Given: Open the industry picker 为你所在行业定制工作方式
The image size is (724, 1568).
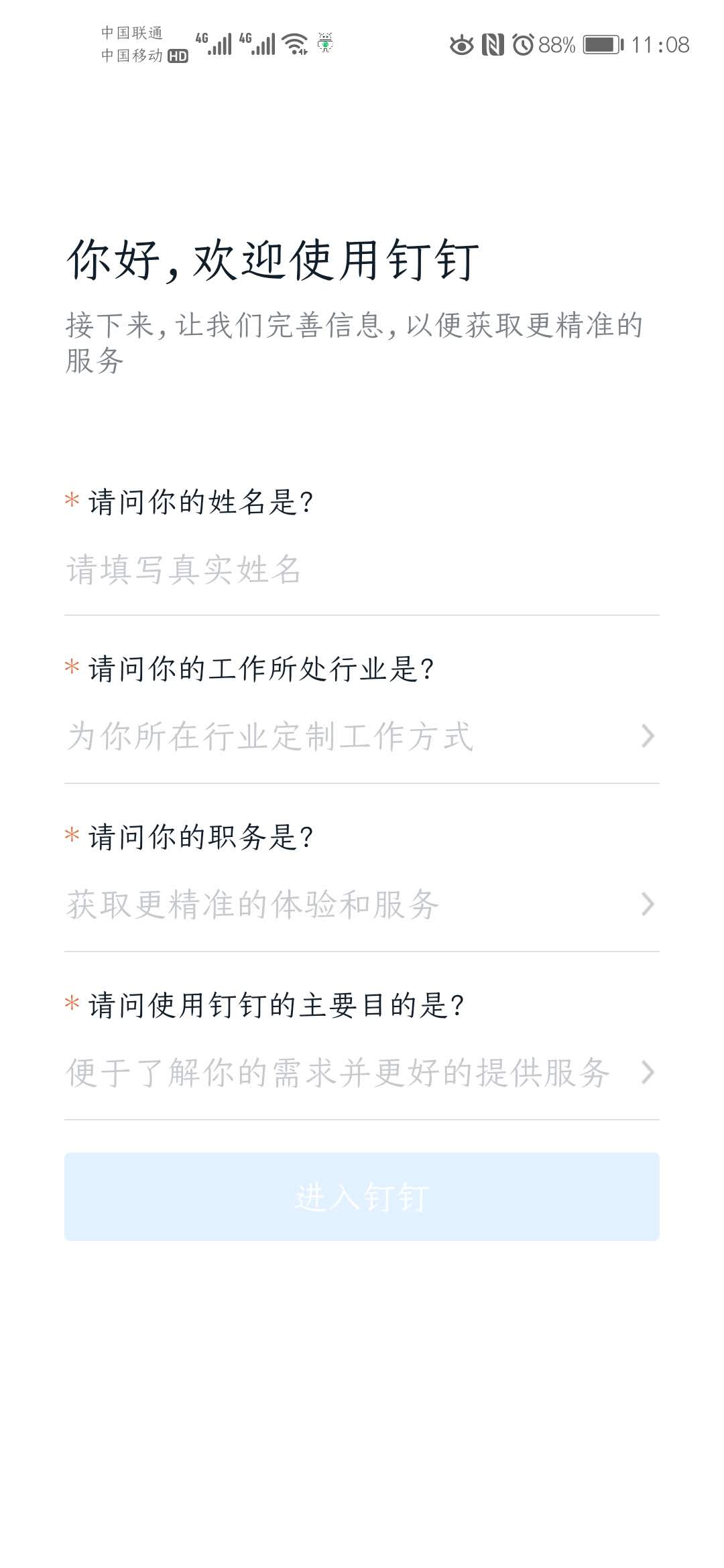Looking at the screenshot, I should tap(361, 736).
